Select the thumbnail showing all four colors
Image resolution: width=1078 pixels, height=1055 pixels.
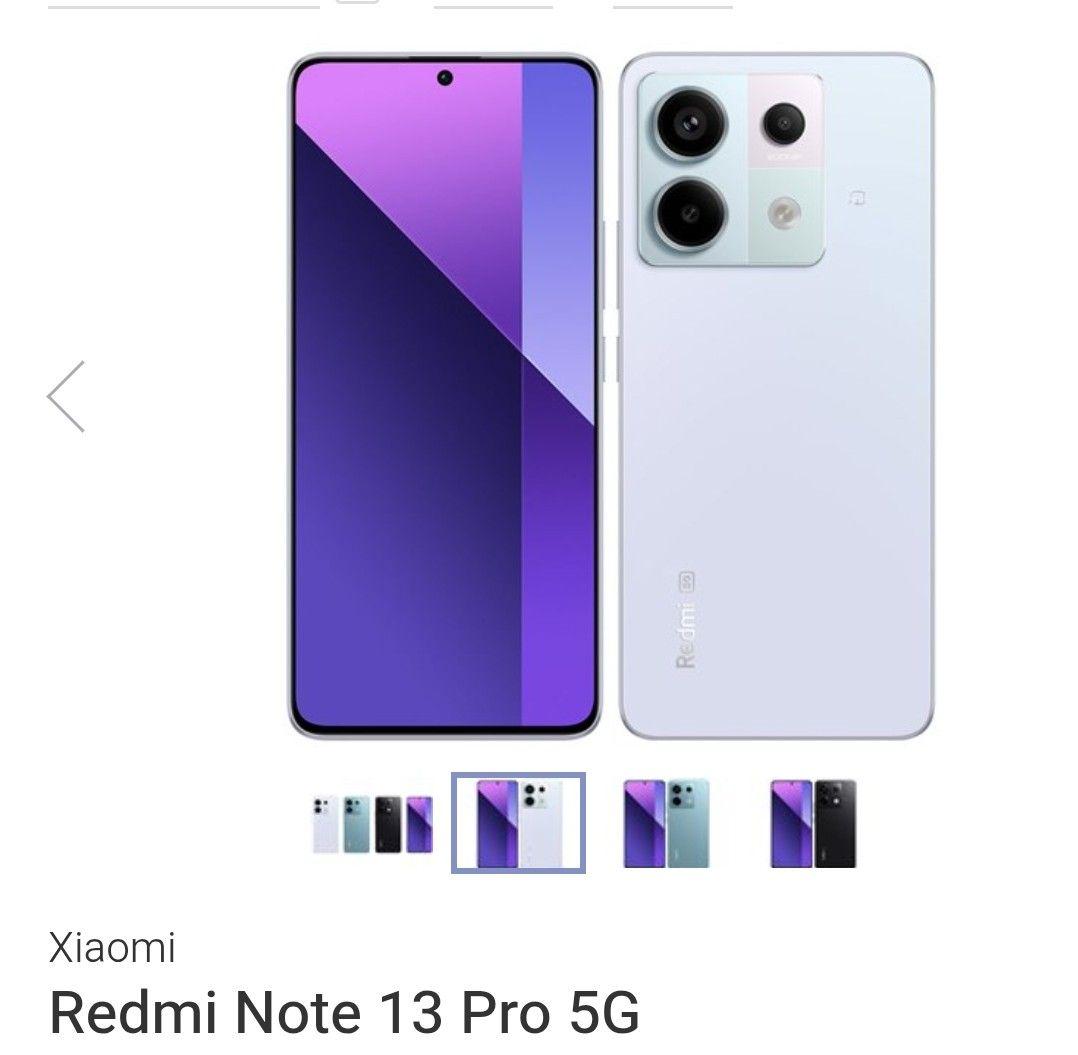coord(372,823)
